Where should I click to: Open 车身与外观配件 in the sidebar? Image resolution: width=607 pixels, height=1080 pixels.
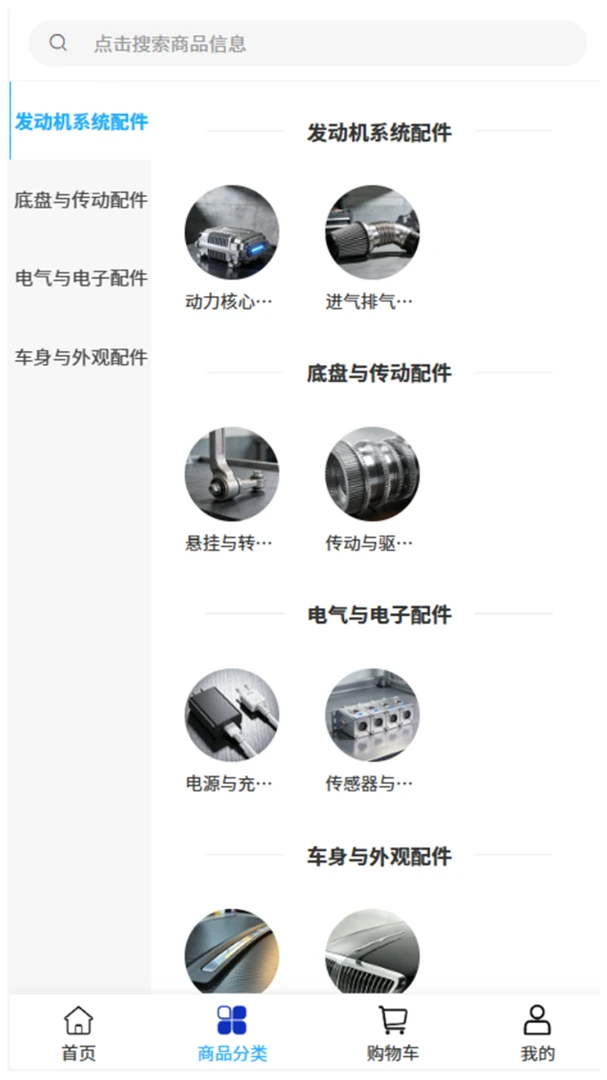pyautogui.click(x=81, y=357)
